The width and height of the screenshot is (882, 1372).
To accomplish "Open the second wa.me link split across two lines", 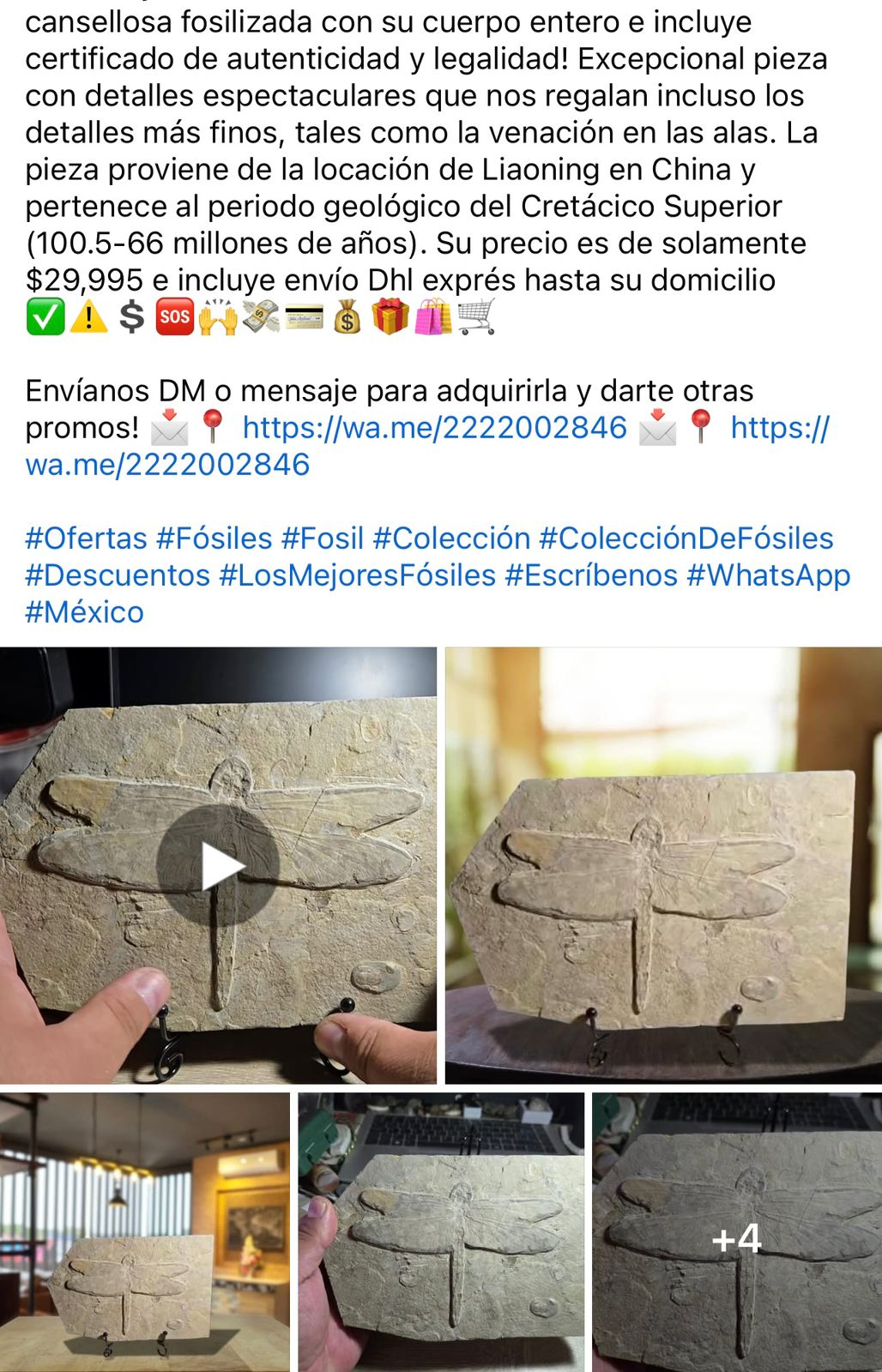I will (x=167, y=465).
